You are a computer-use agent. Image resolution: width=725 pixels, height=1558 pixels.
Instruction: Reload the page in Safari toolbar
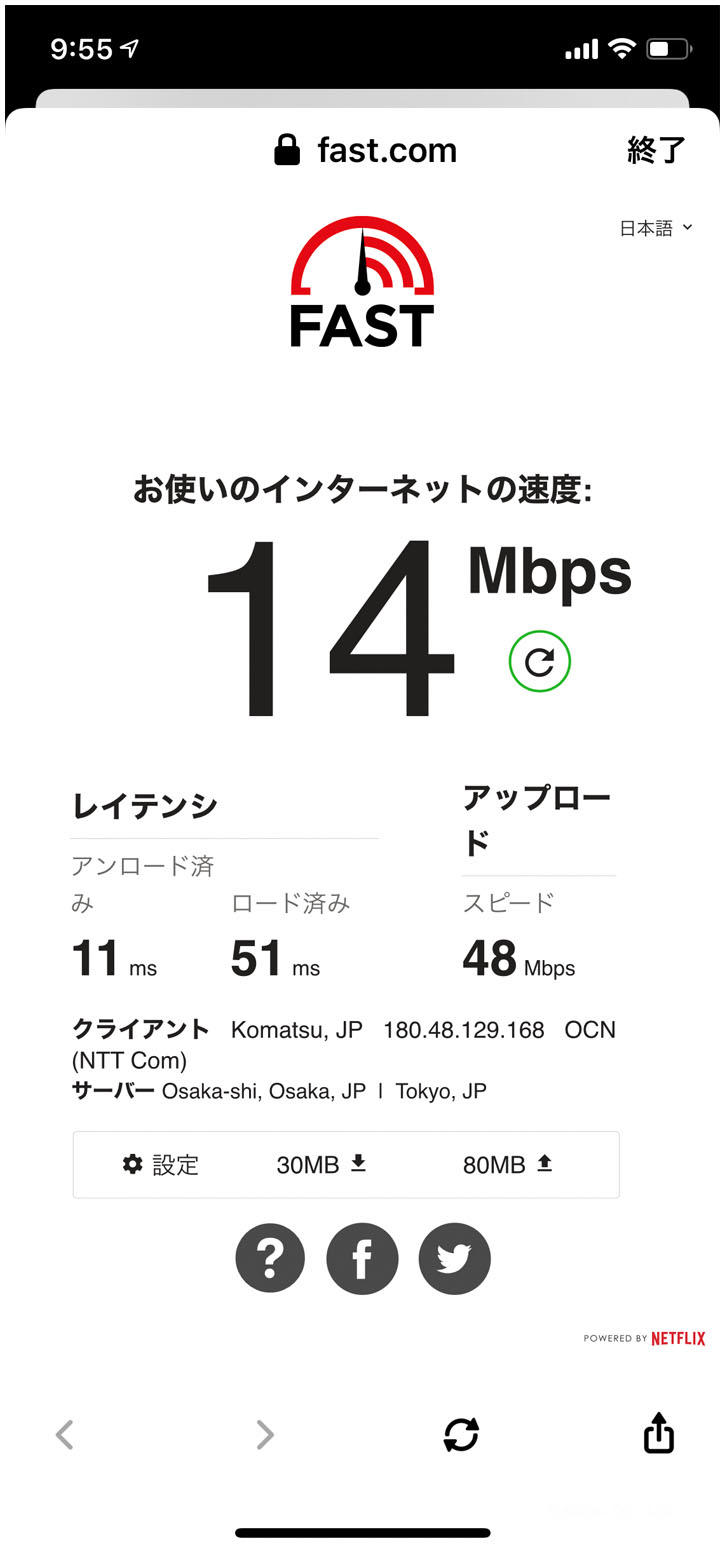click(461, 1434)
